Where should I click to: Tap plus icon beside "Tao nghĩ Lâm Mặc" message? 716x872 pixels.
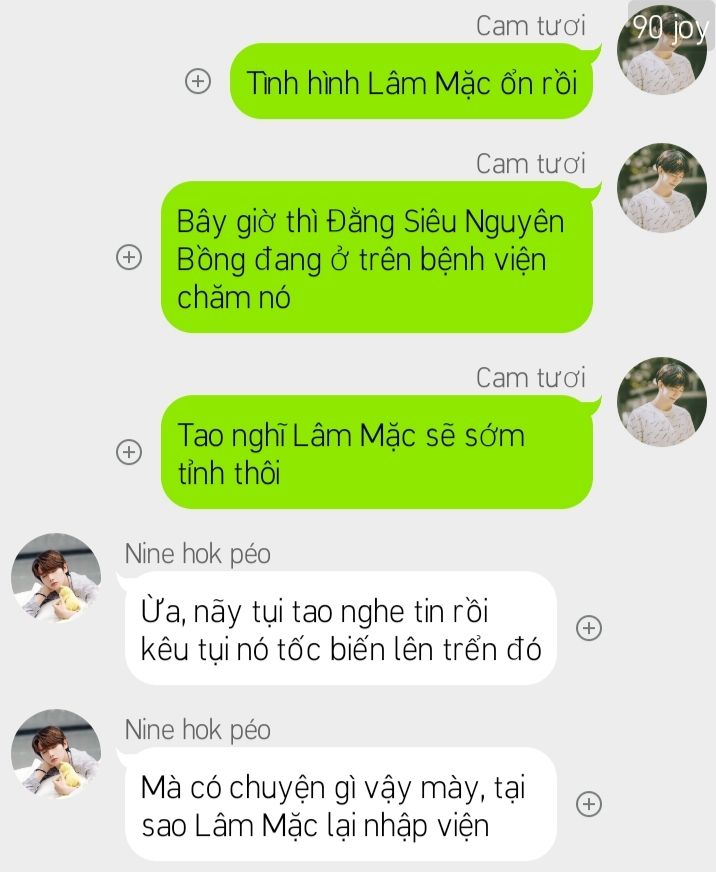coord(129,452)
